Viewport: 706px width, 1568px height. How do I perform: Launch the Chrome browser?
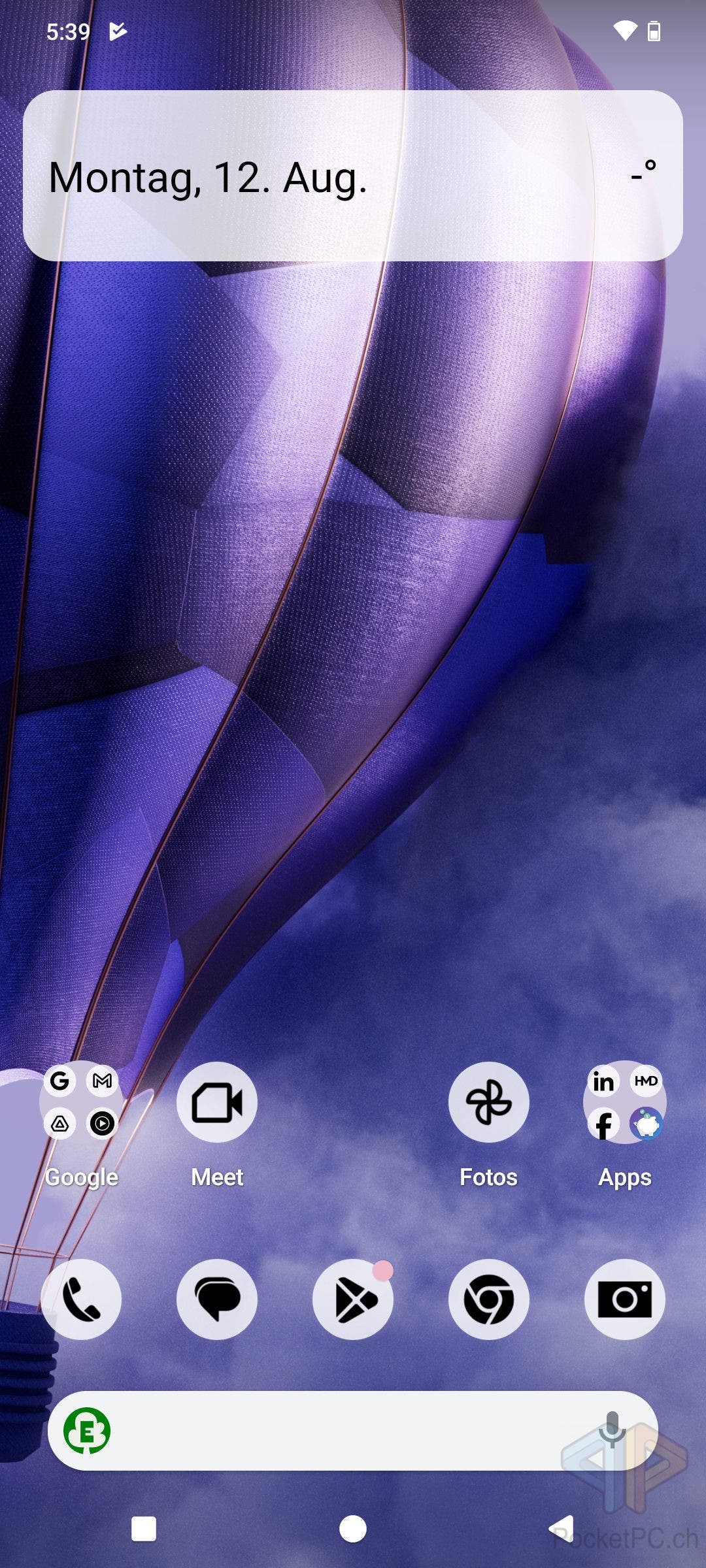click(x=489, y=1299)
